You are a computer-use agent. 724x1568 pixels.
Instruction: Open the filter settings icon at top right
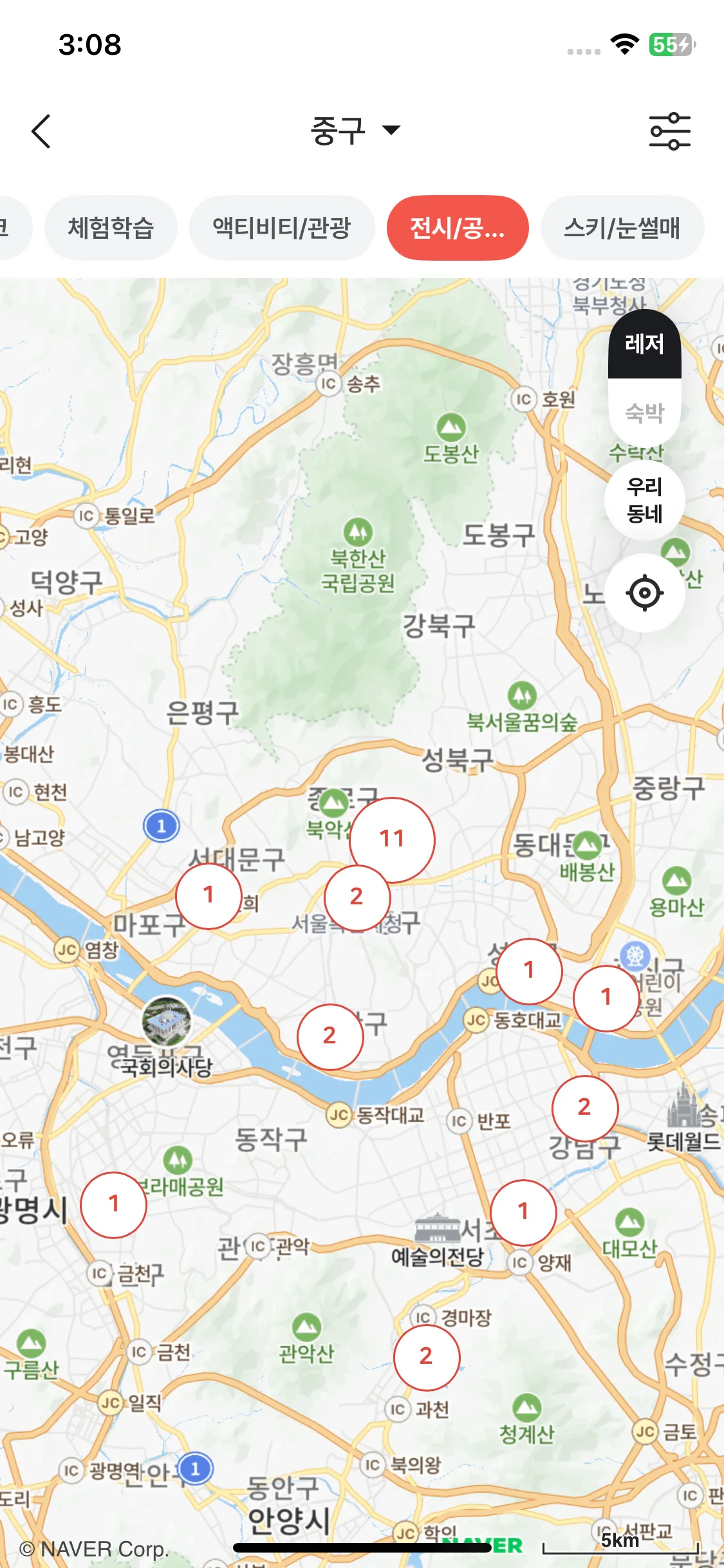[x=670, y=130]
